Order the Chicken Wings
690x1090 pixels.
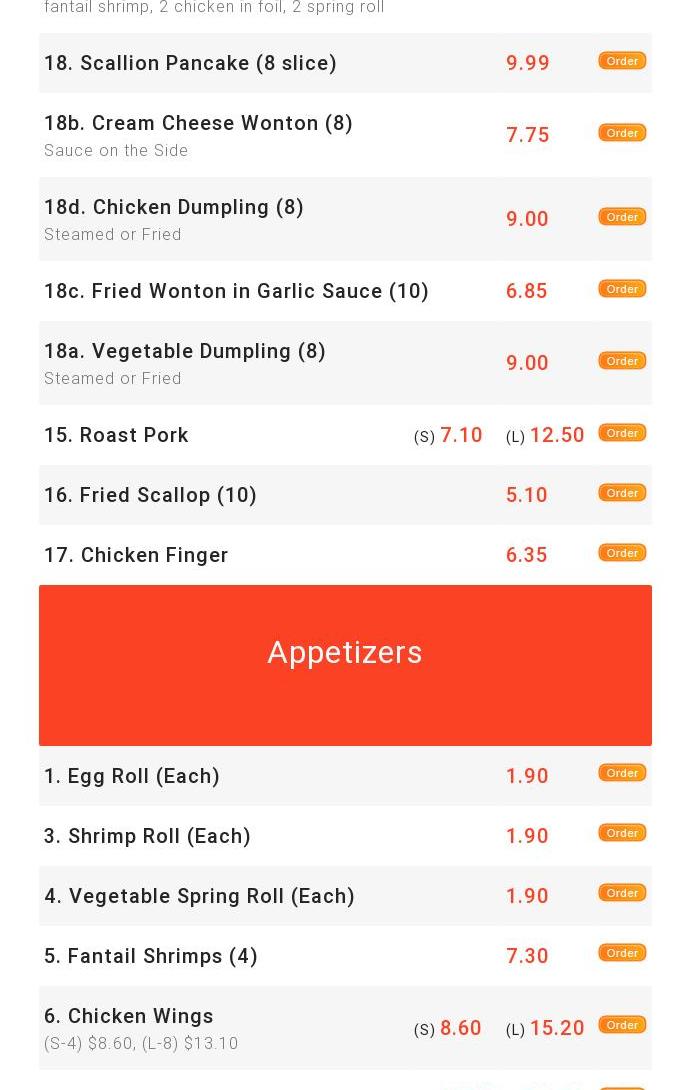pos(622,1025)
